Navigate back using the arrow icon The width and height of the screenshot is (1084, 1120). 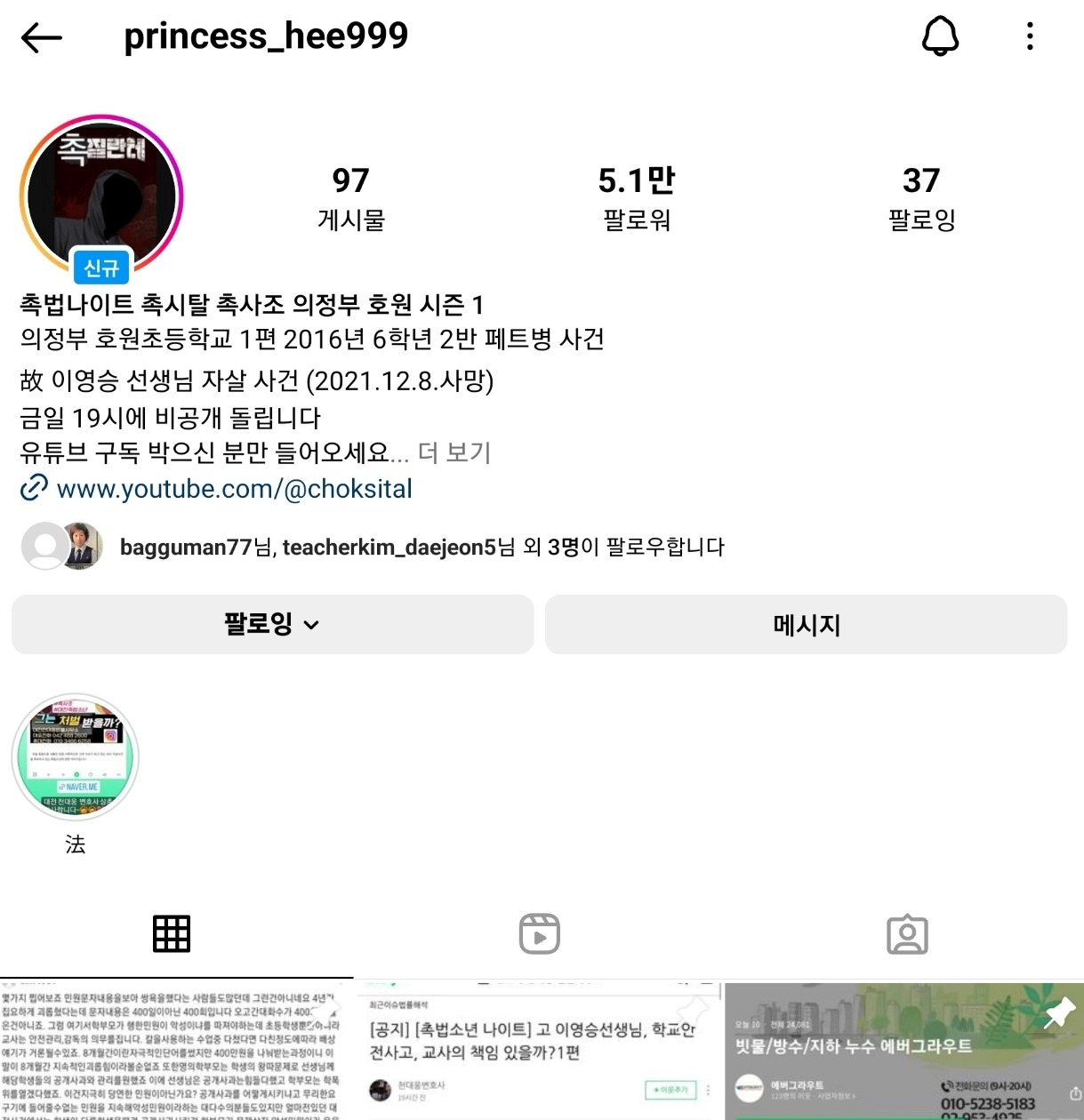coord(41,36)
